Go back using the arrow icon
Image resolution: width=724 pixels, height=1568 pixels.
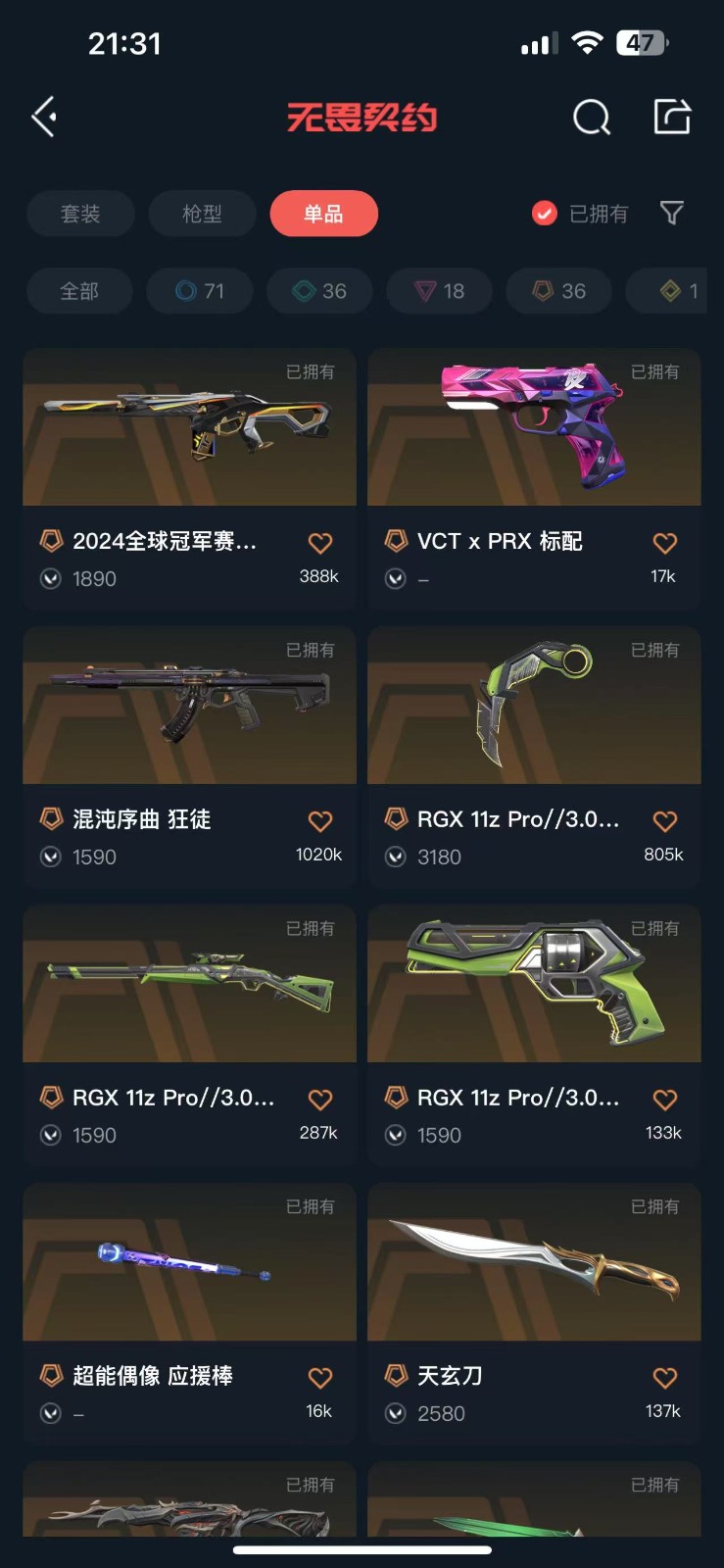44,118
